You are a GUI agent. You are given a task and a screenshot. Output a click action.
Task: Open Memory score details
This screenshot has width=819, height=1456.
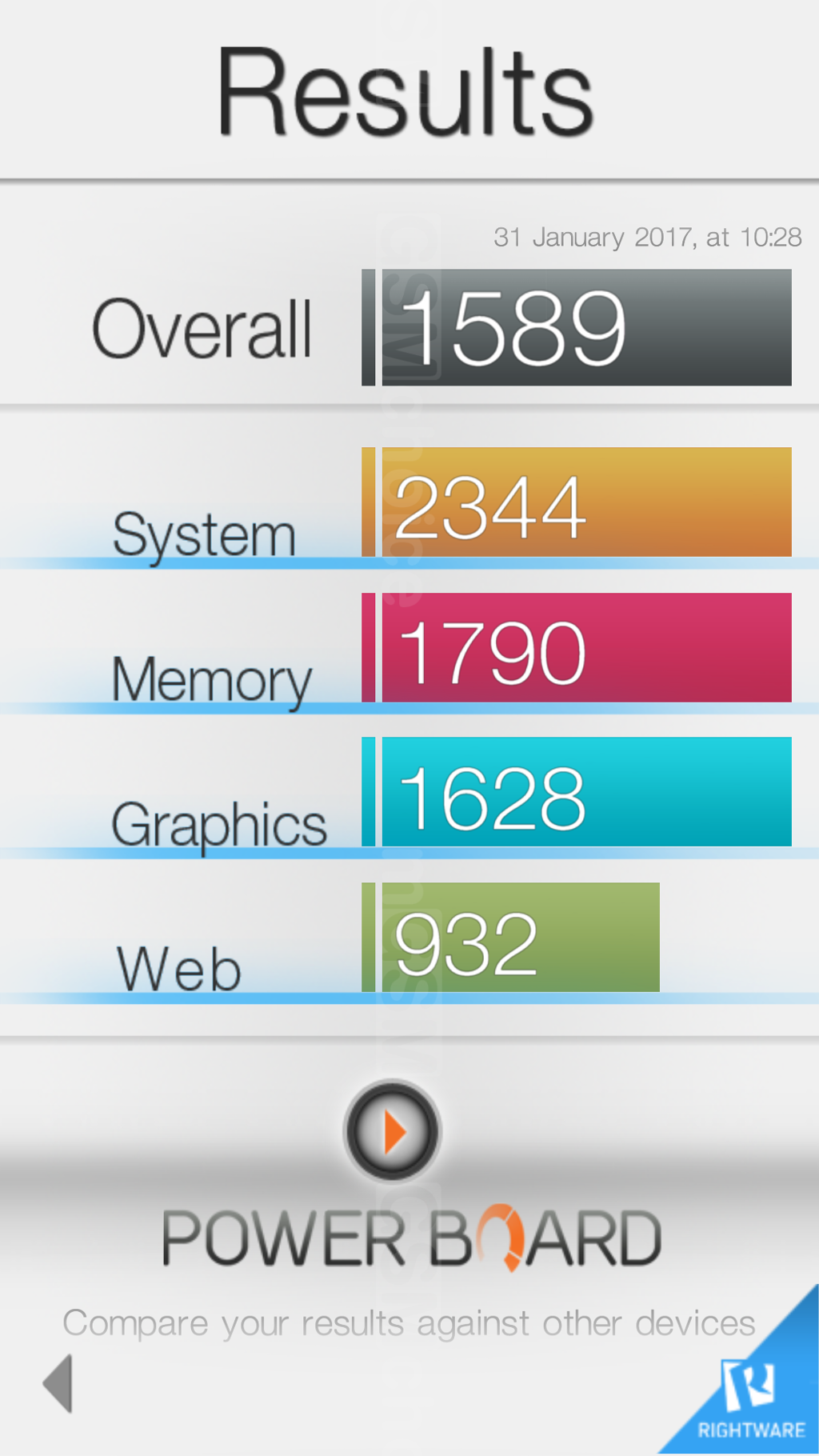[576, 648]
